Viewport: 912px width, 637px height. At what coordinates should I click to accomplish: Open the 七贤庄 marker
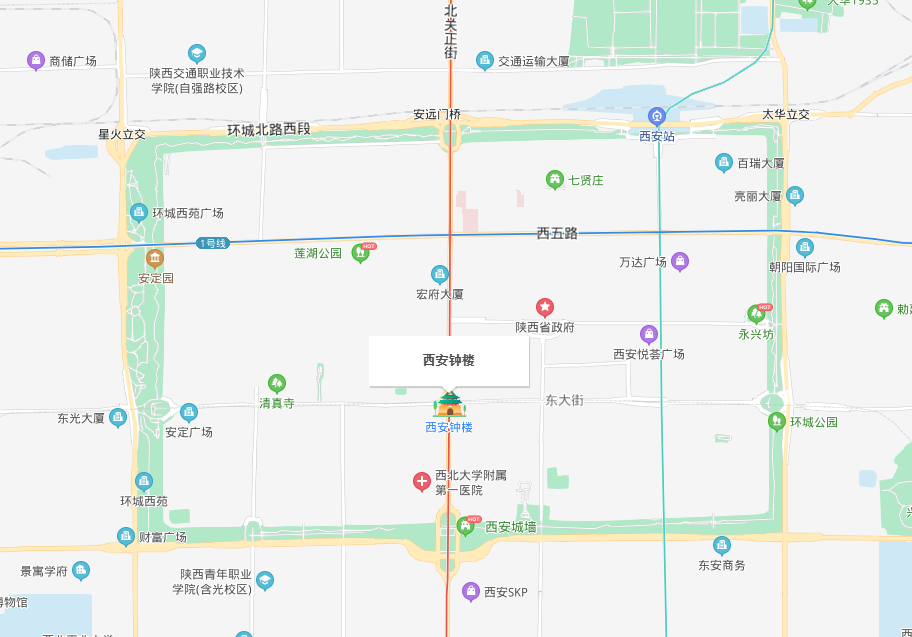tap(554, 180)
